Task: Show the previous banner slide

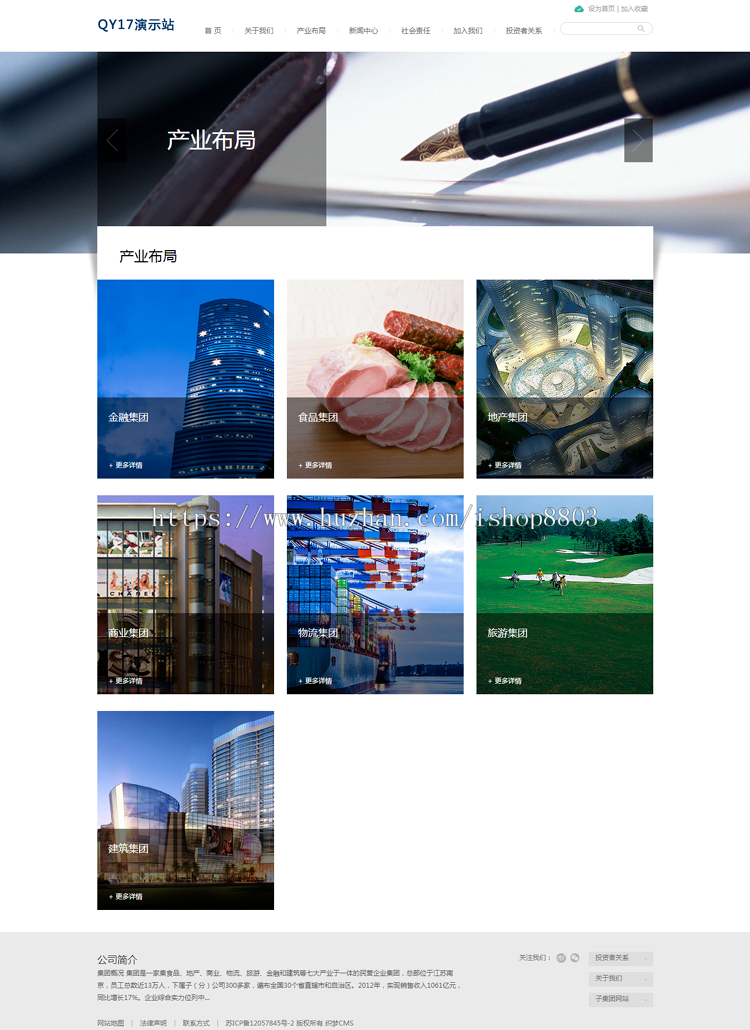Action: pyautogui.click(x=111, y=140)
